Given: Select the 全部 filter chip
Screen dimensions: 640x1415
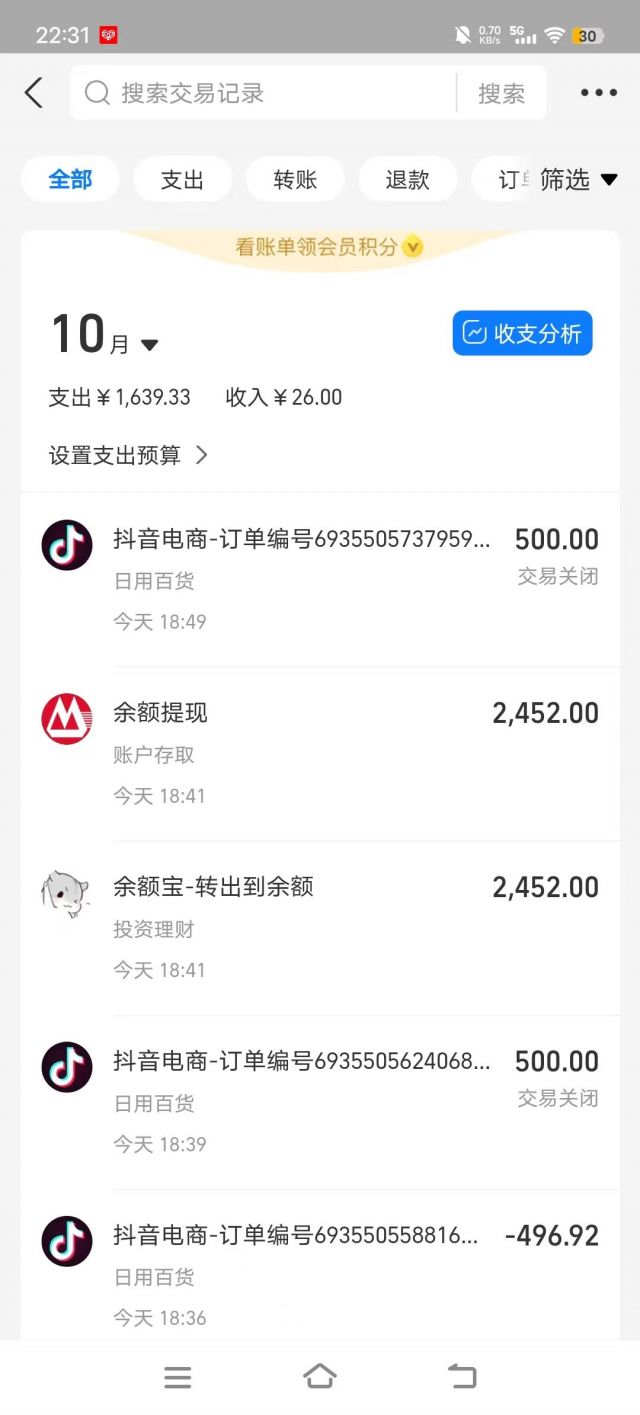Looking at the screenshot, I should point(70,180).
